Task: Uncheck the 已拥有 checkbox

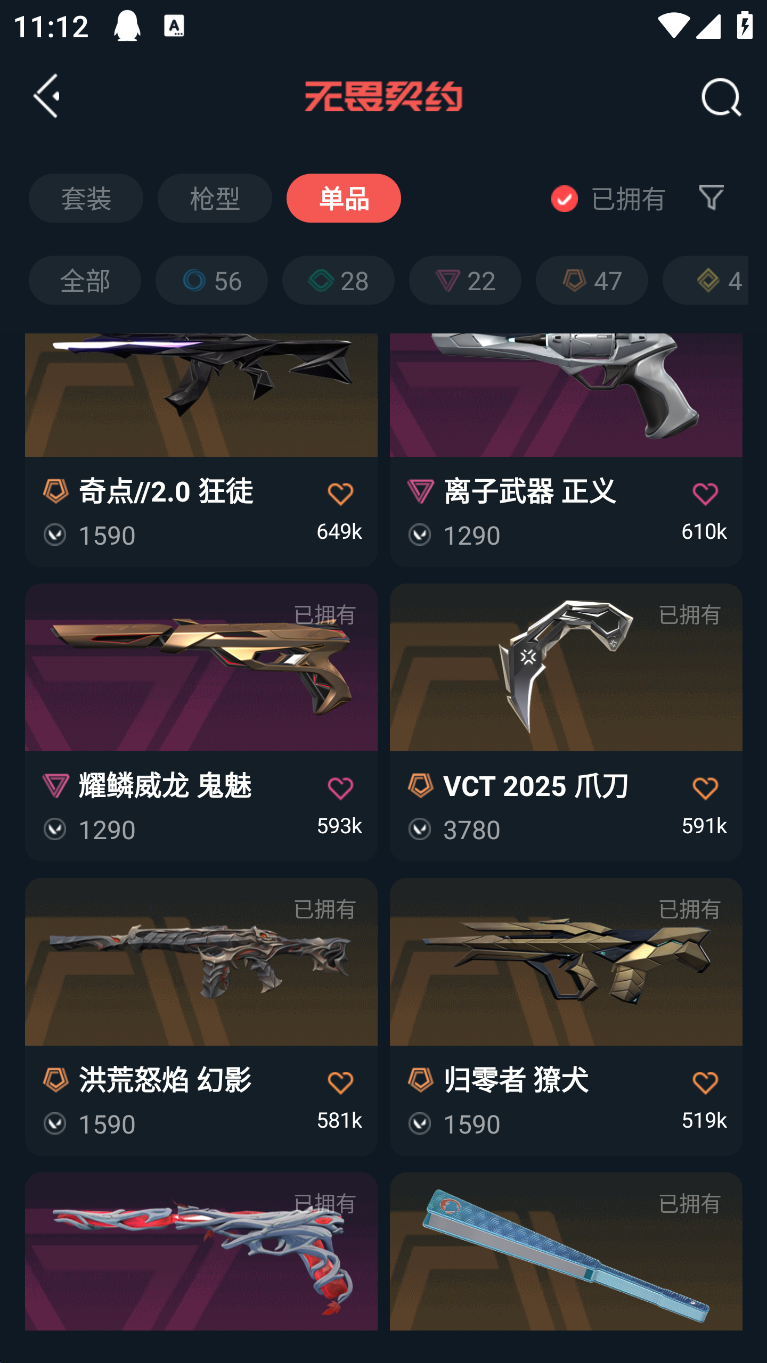Action: pos(564,198)
